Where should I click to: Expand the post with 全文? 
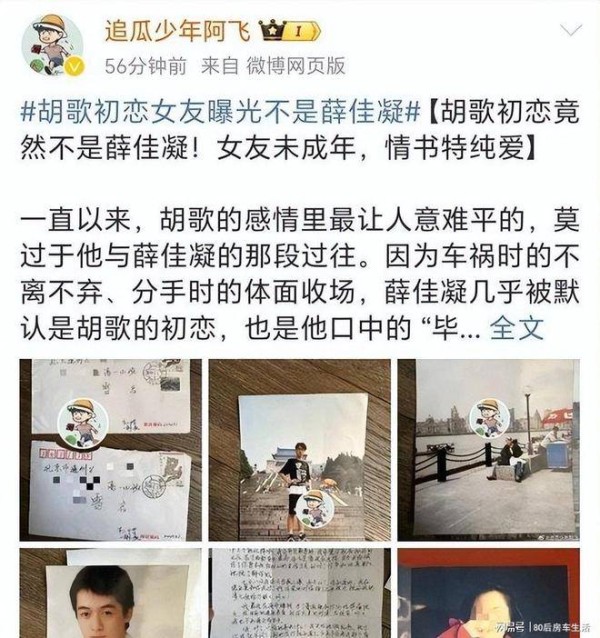519,327
